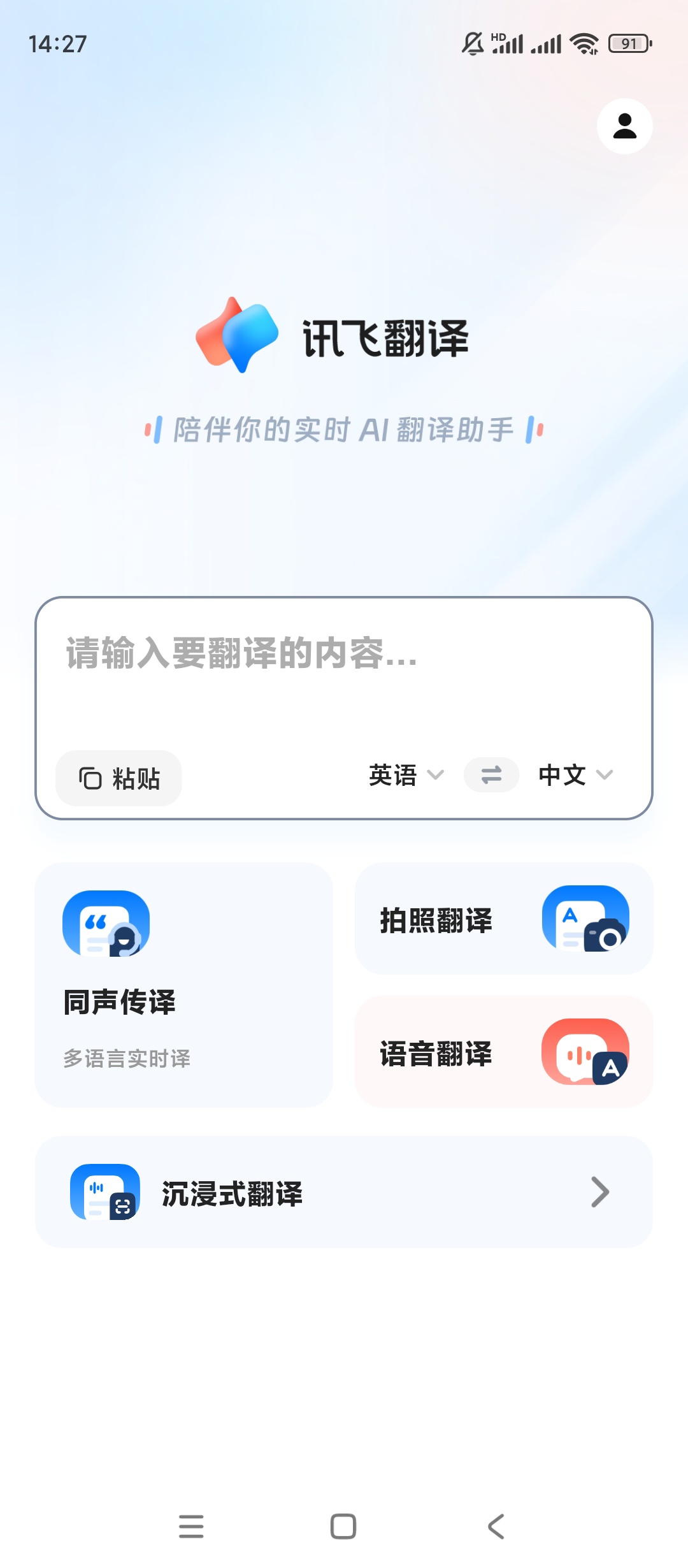
Task: Swap source and target languages
Action: [491, 775]
